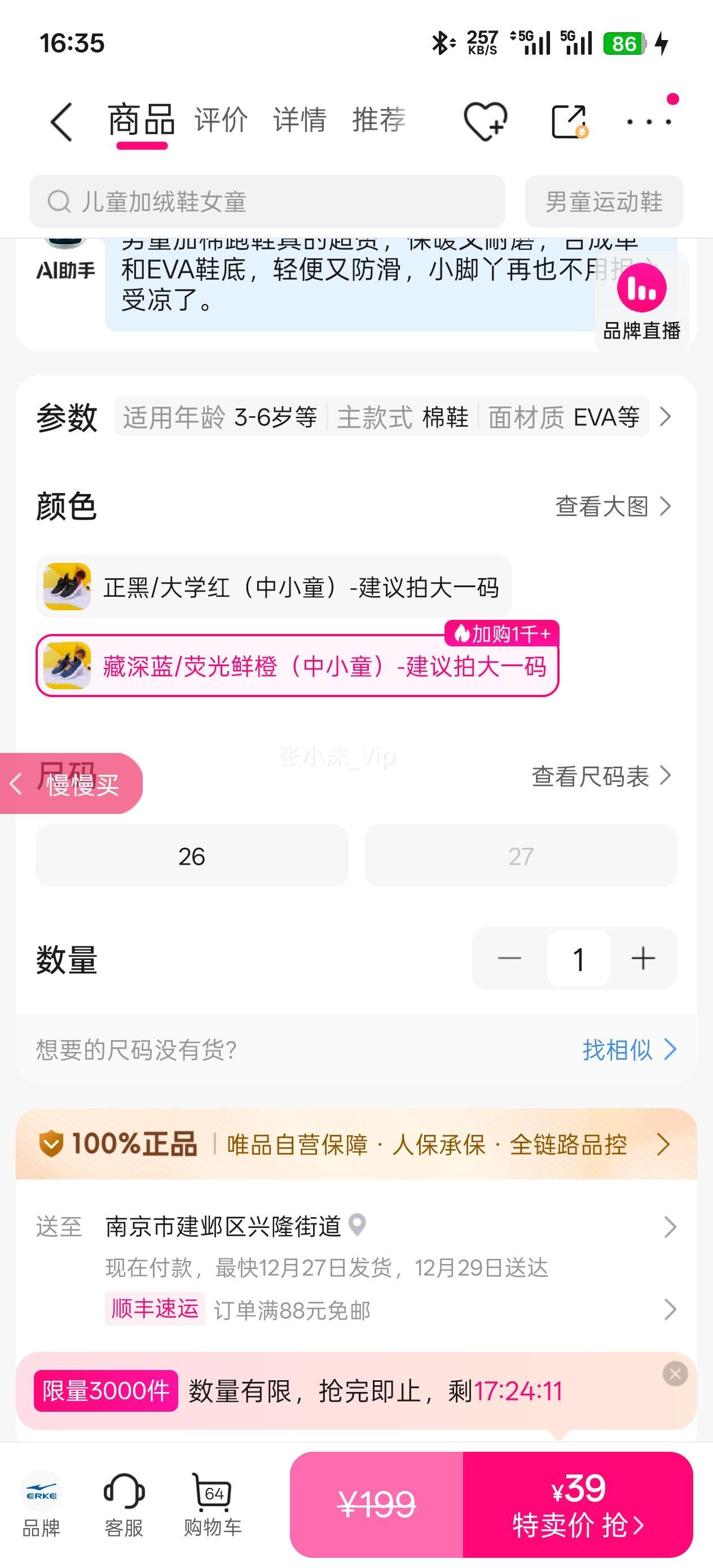This screenshot has height=1568, width=713.
Task: Switch to the 详情 details tab
Action: click(298, 121)
